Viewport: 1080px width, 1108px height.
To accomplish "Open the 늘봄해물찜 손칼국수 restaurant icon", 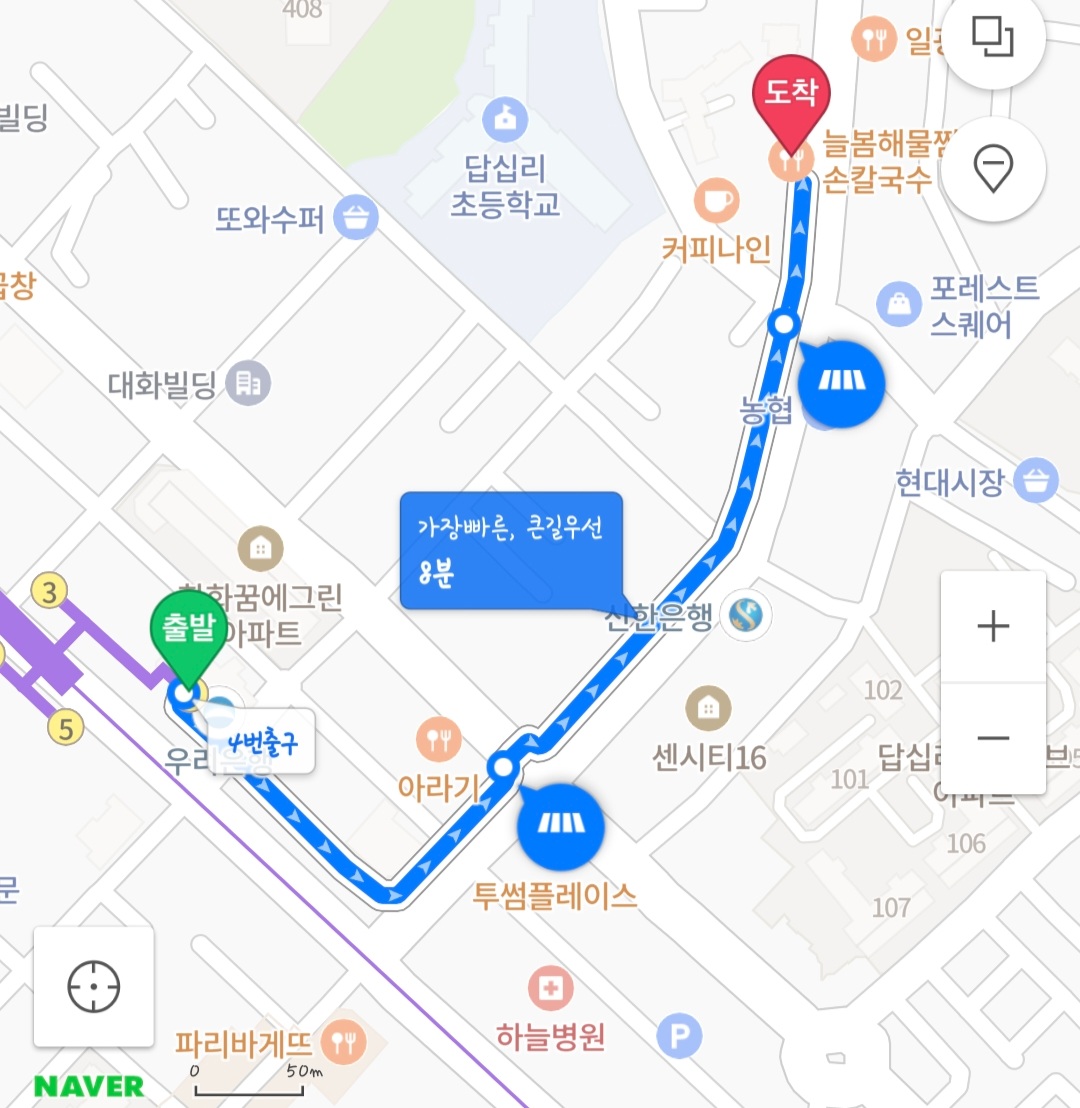I will (x=790, y=163).
